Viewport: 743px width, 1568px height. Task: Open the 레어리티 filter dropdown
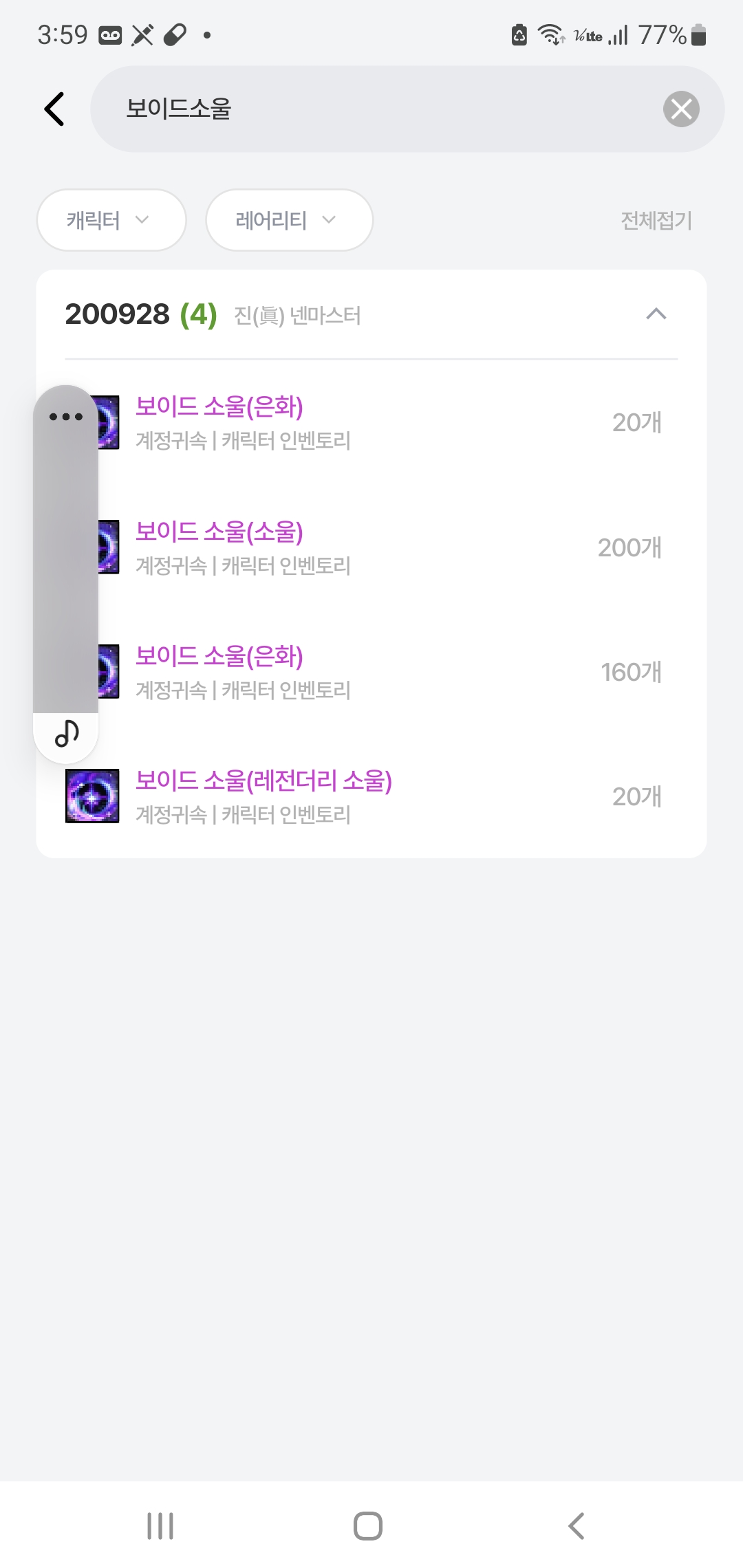tap(289, 220)
